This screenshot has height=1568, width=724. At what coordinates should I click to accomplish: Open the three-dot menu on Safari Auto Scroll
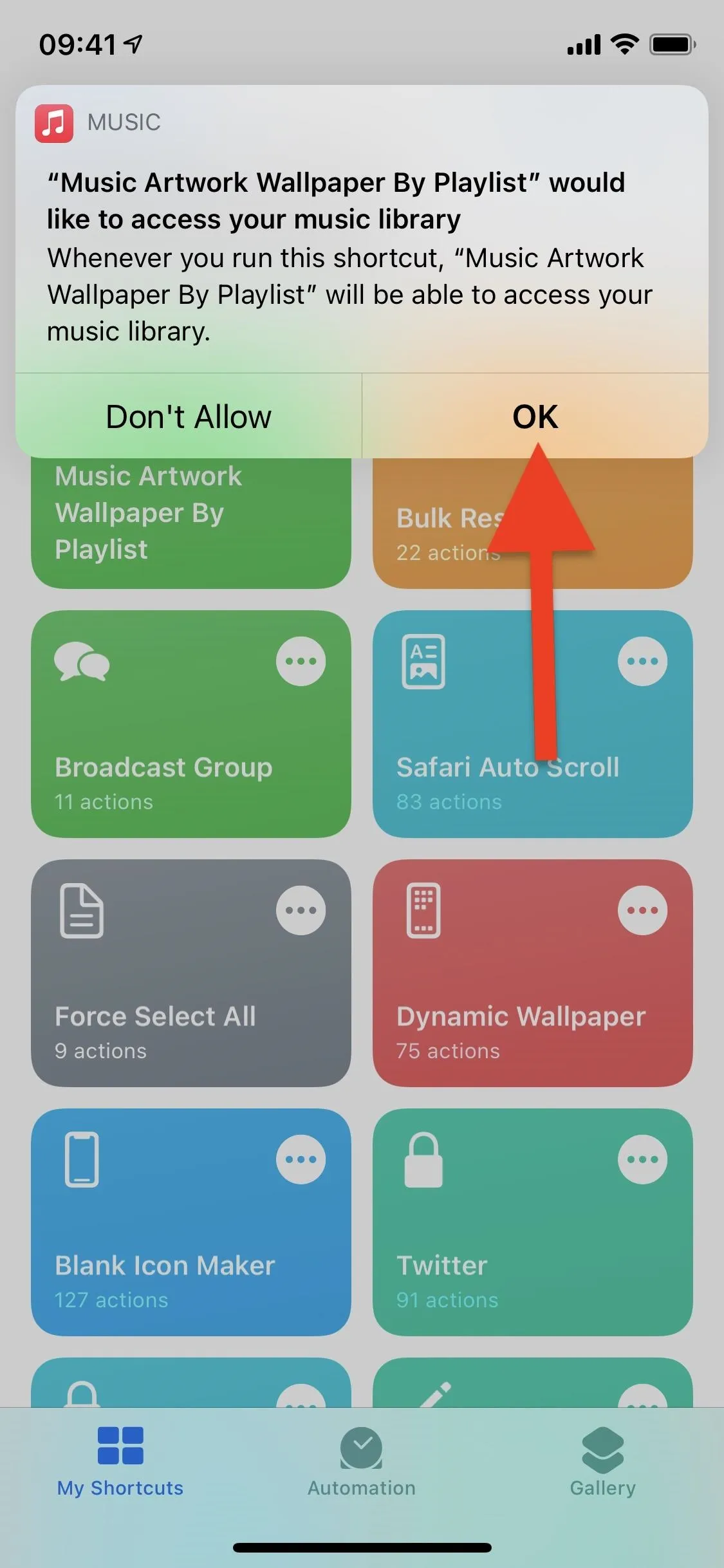[x=642, y=661]
